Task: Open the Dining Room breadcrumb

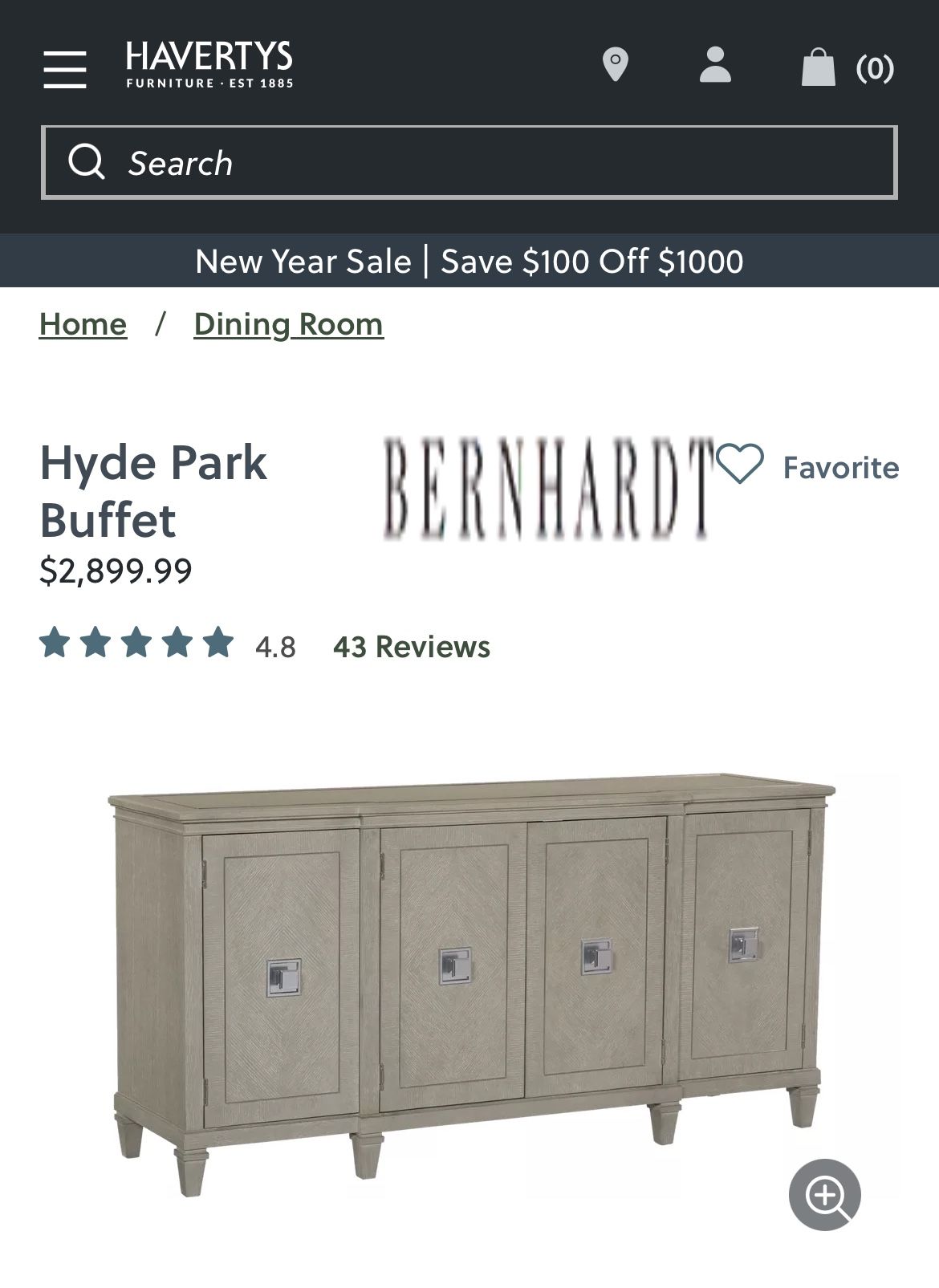Action: pyautogui.click(x=288, y=324)
